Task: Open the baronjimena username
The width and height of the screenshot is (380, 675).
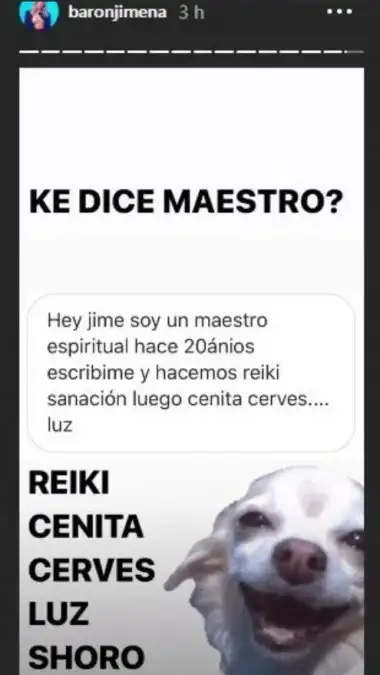Action: tap(117, 12)
